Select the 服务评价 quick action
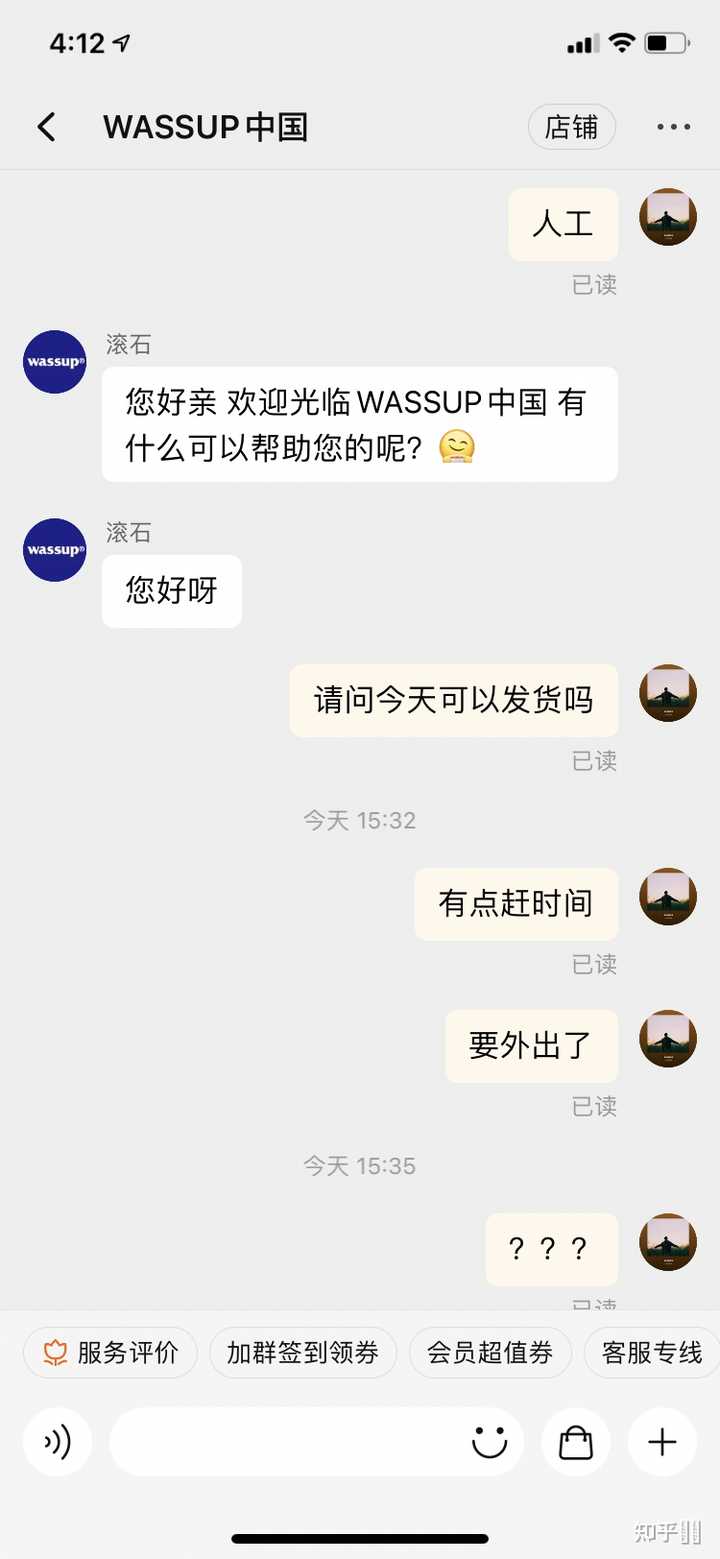The width and height of the screenshot is (720, 1559). (x=110, y=1352)
